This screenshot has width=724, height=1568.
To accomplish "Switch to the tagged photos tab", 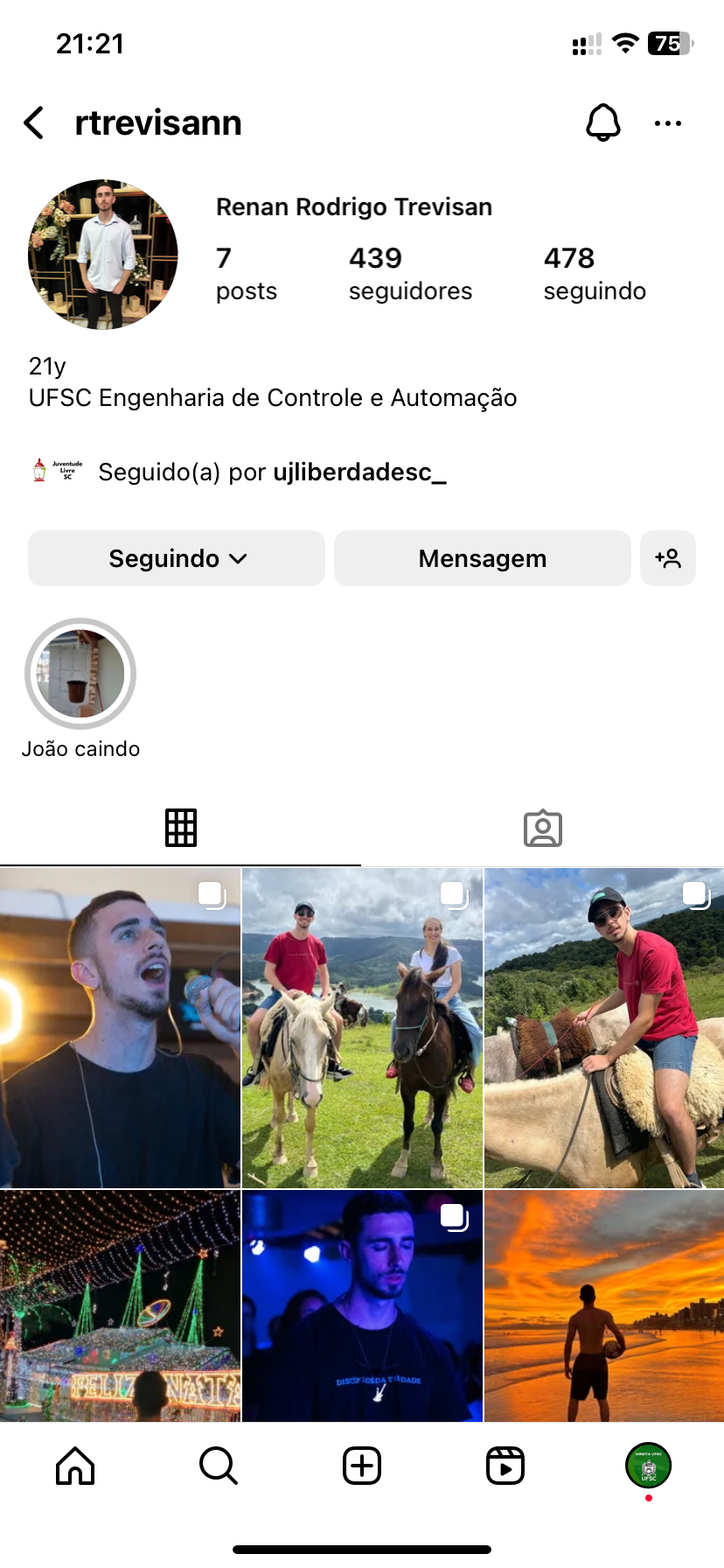I will pyautogui.click(x=543, y=828).
